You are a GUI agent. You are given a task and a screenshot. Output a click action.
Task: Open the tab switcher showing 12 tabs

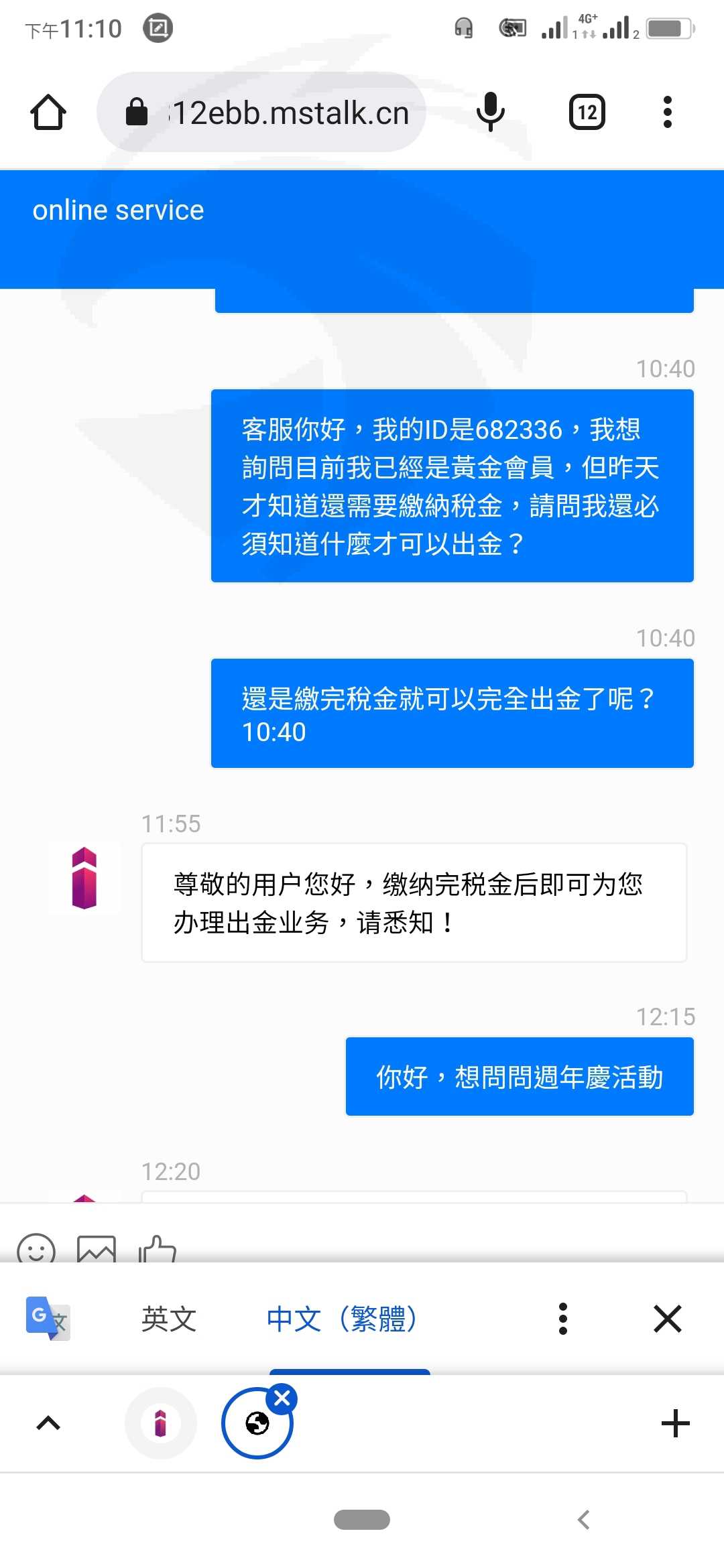[587, 112]
